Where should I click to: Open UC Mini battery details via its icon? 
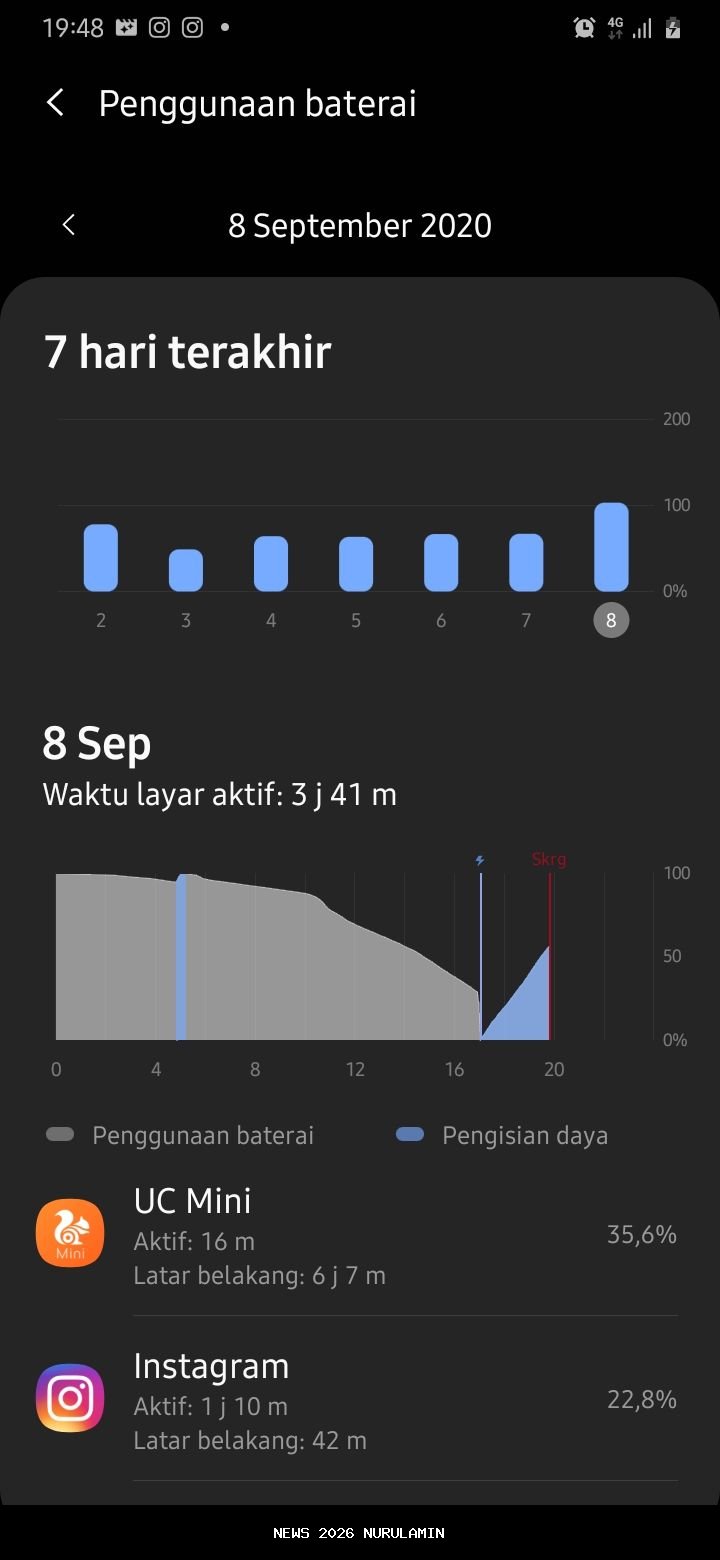point(70,1232)
